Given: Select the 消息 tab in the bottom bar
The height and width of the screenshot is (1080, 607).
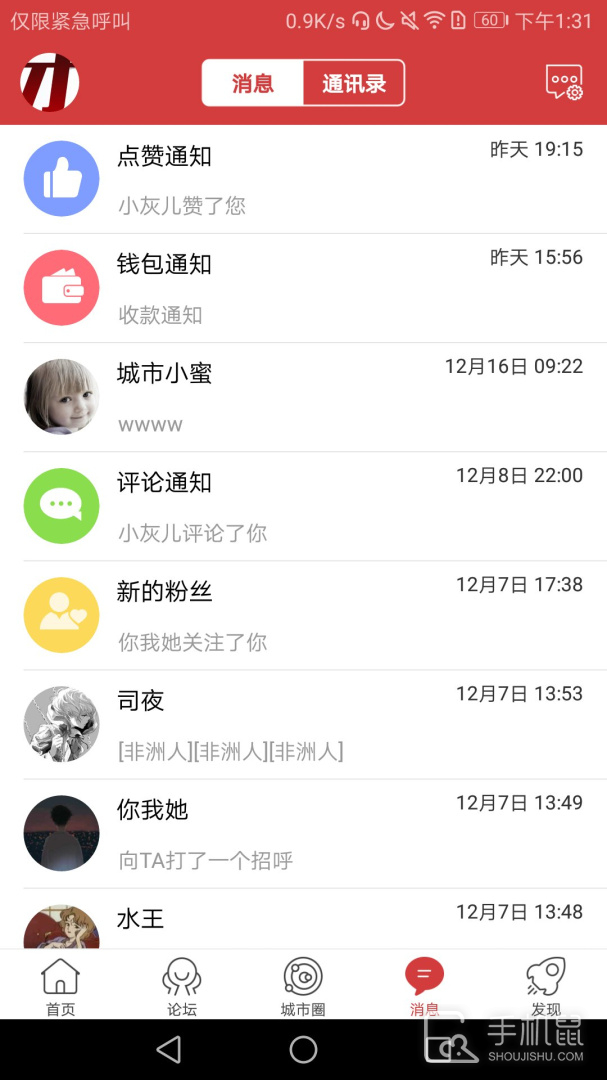Looking at the screenshot, I should [424, 986].
